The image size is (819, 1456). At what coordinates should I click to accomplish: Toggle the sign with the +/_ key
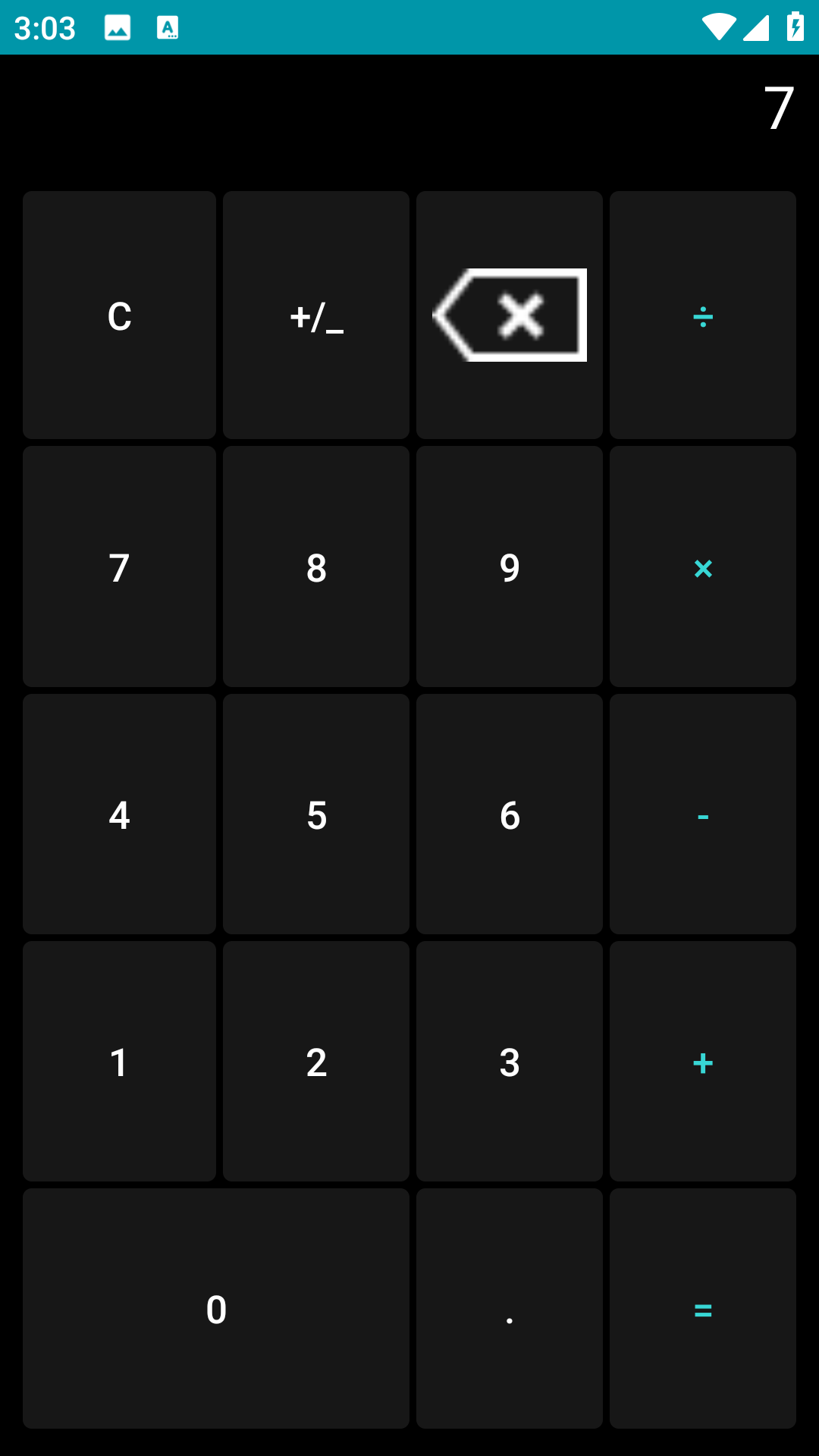[316, 315]
